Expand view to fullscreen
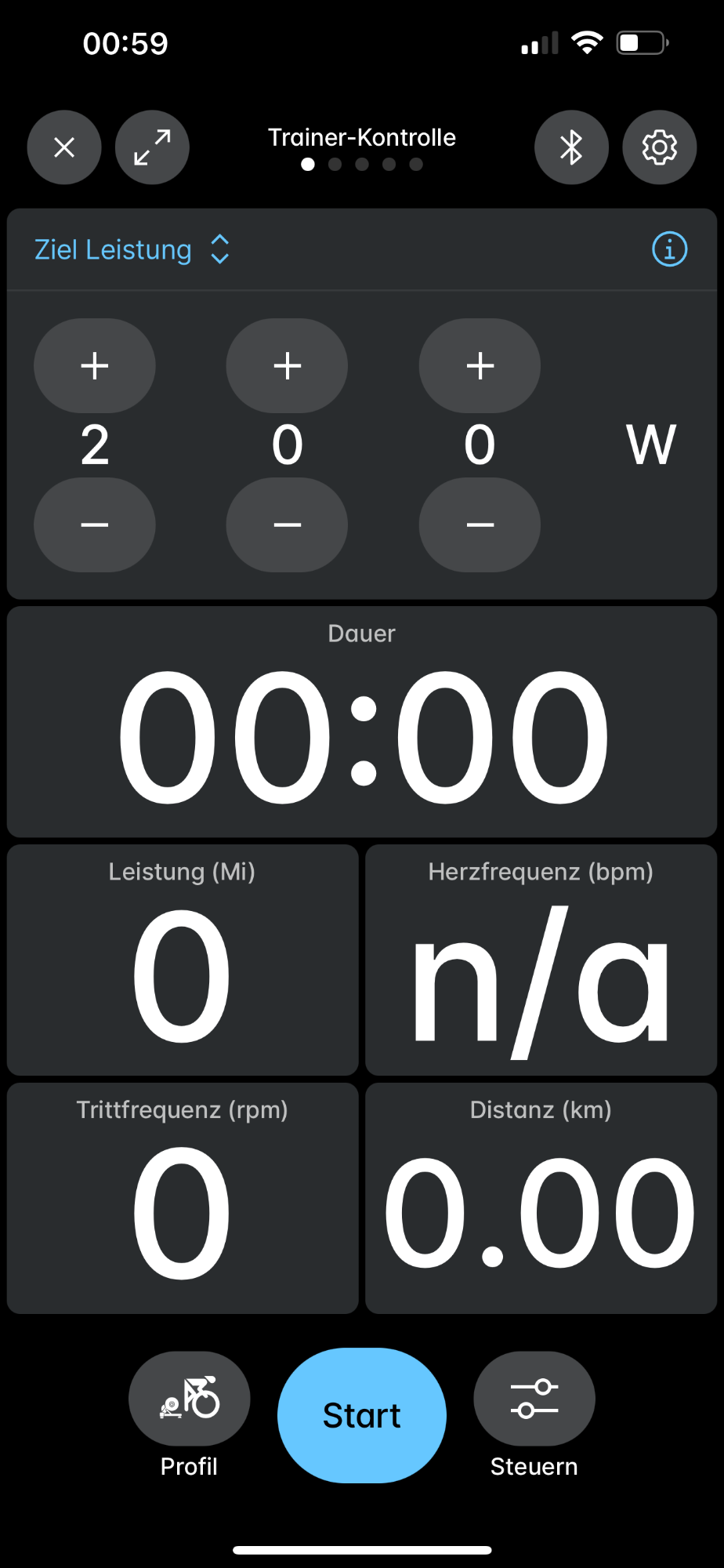Viewport: 724px width, 1568px height. pos(152,147)
